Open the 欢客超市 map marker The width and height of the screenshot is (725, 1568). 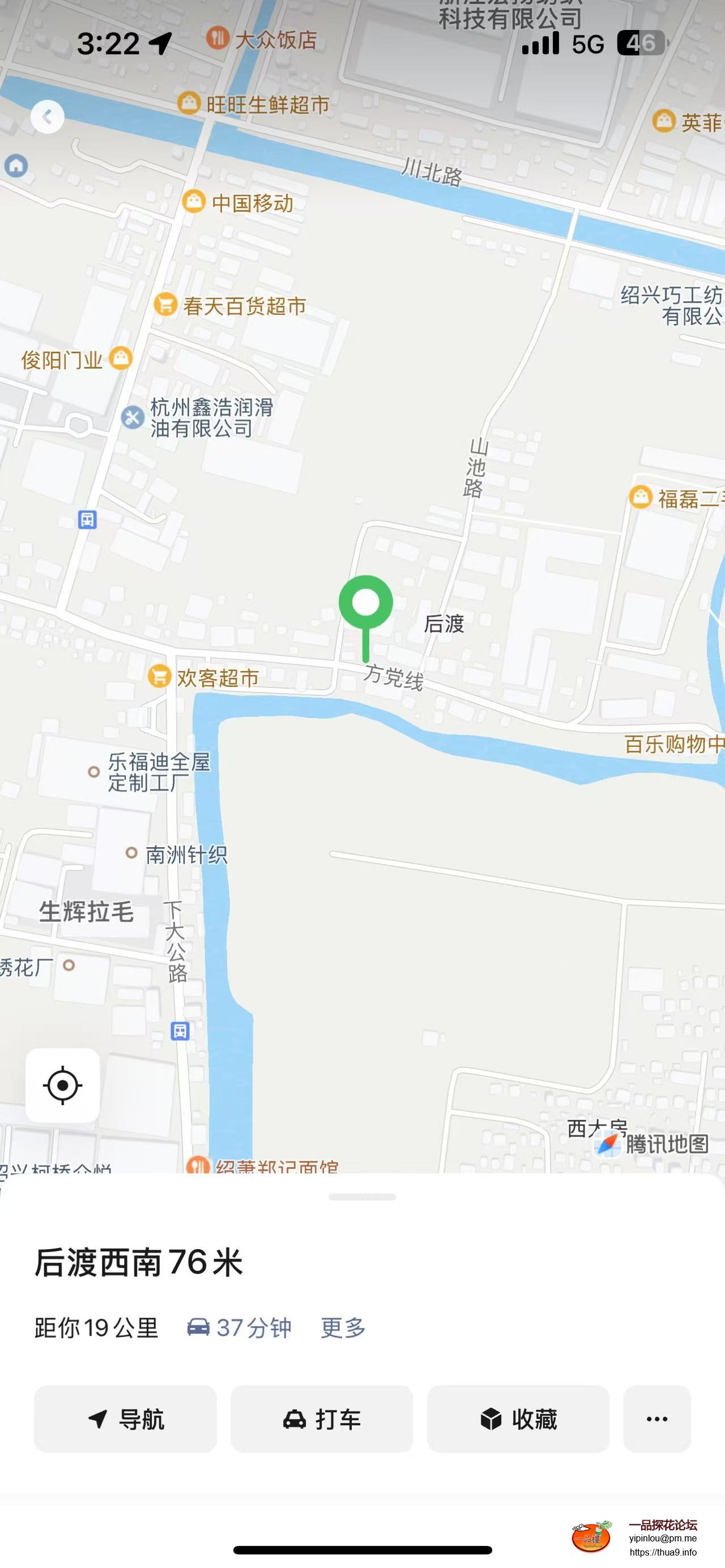click(160, 676)
